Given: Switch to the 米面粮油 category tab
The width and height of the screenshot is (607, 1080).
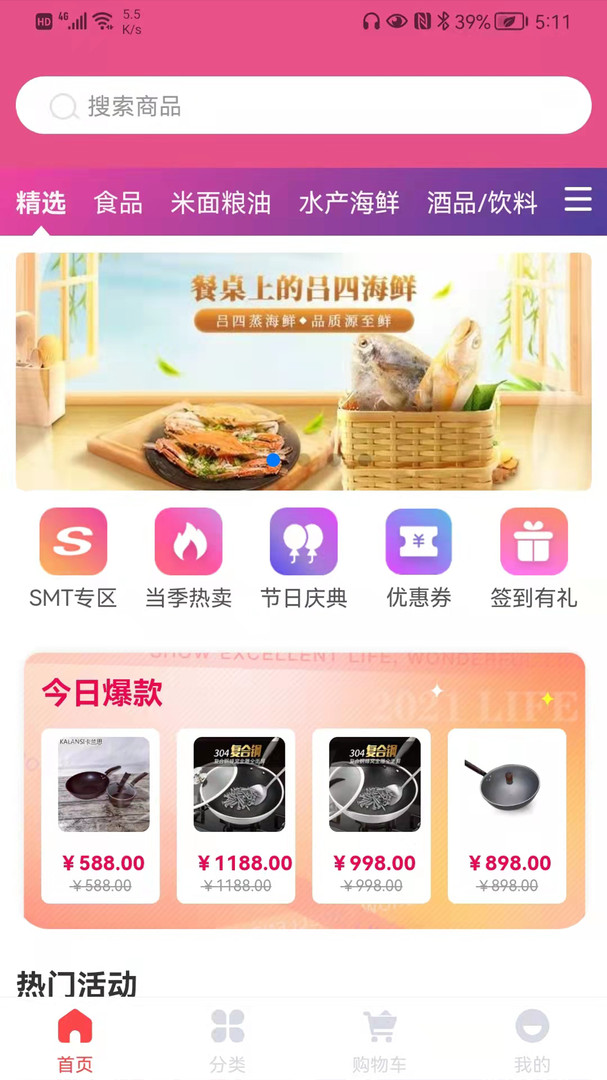Looking at the screenshot, I should click(x=220, y=203).
